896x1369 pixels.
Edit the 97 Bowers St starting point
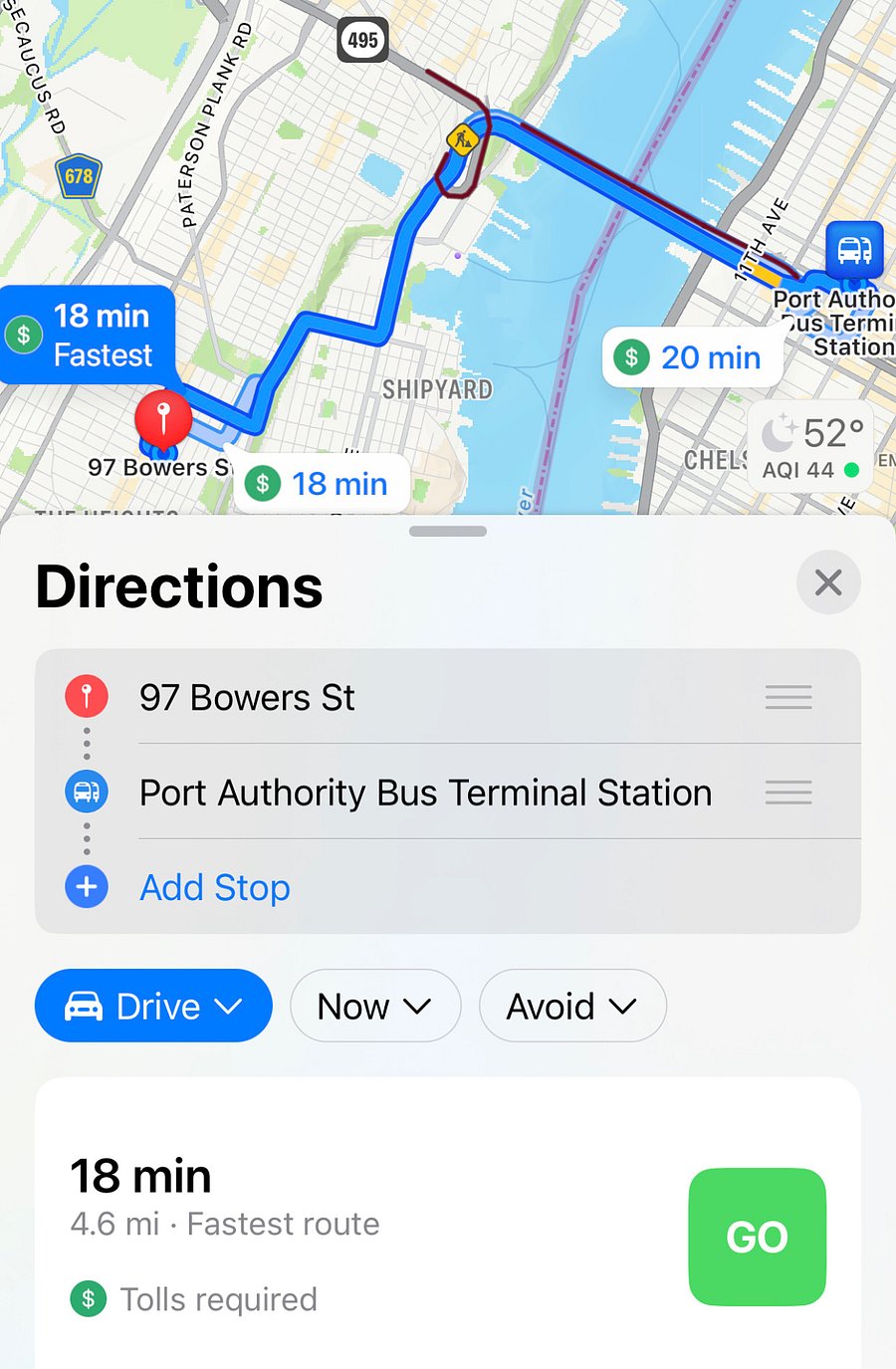[x=247, y=697]
